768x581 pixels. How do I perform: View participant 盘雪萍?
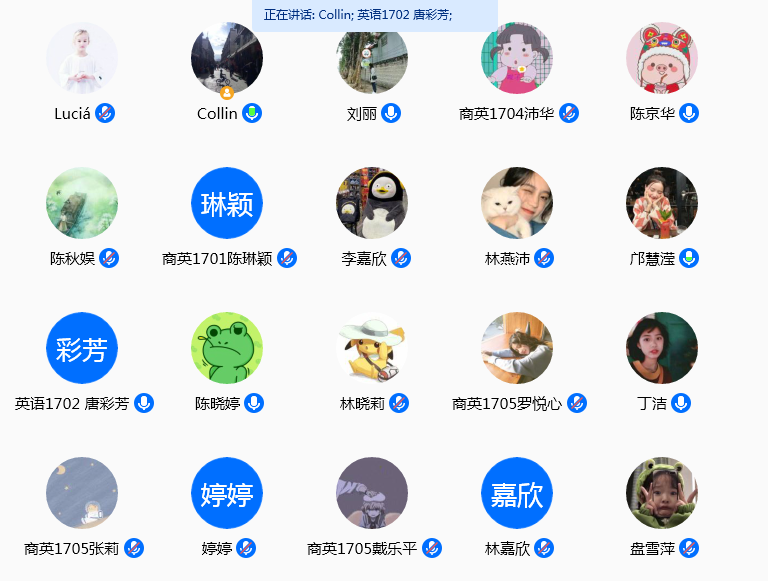(662, 493)
